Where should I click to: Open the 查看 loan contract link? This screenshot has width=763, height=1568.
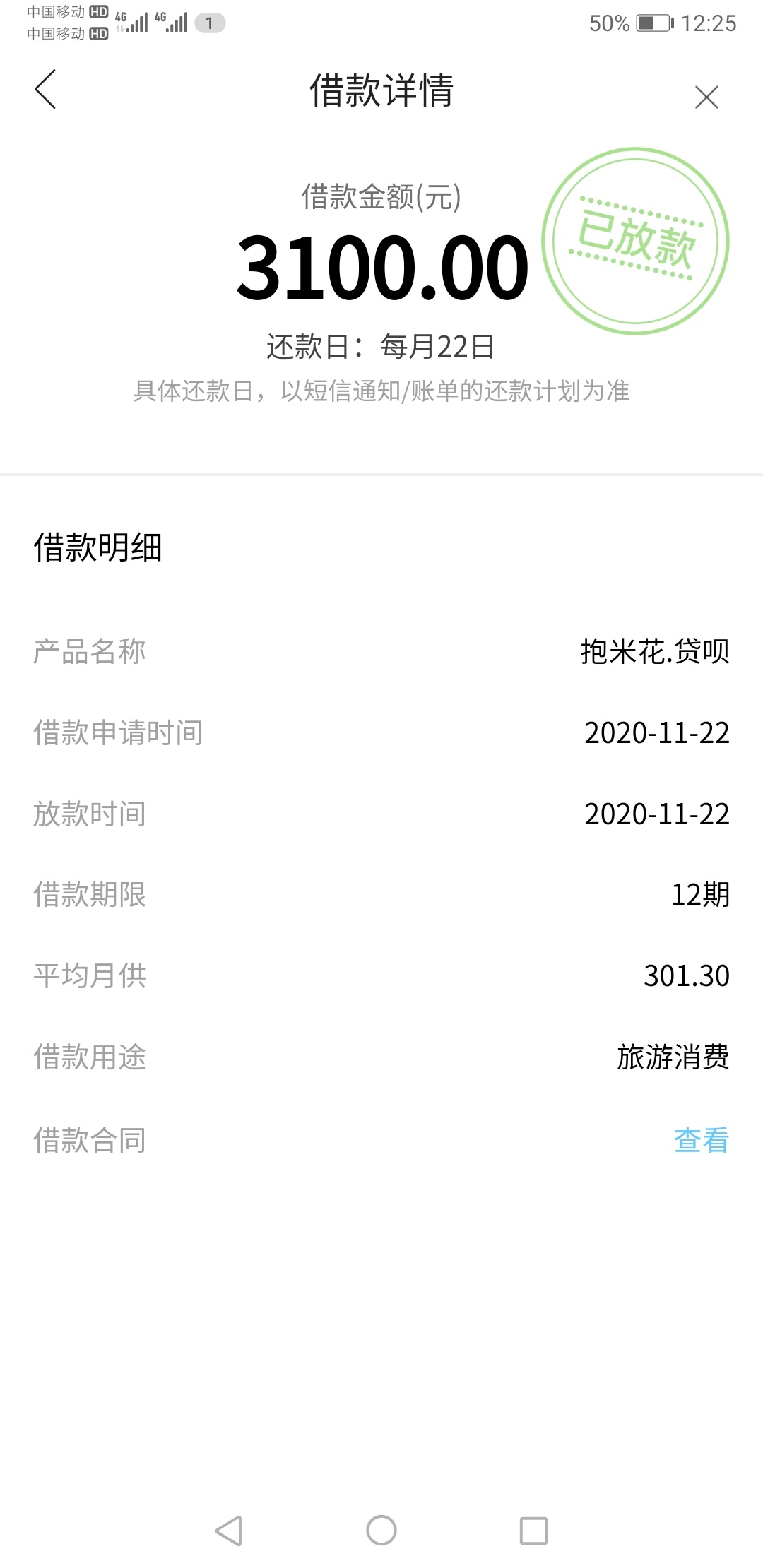[x=701, y=1140]
